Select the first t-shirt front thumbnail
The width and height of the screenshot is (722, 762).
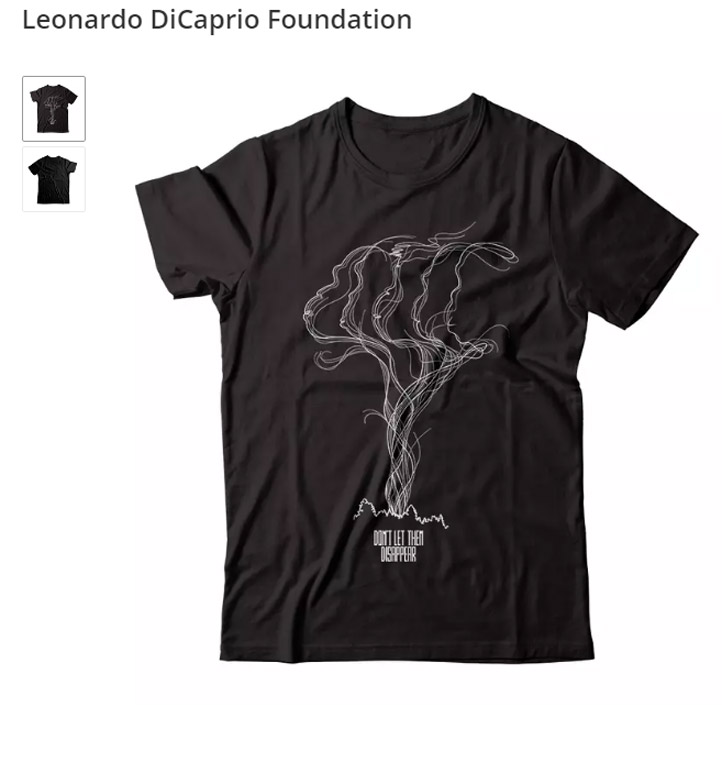pos(54,108)
